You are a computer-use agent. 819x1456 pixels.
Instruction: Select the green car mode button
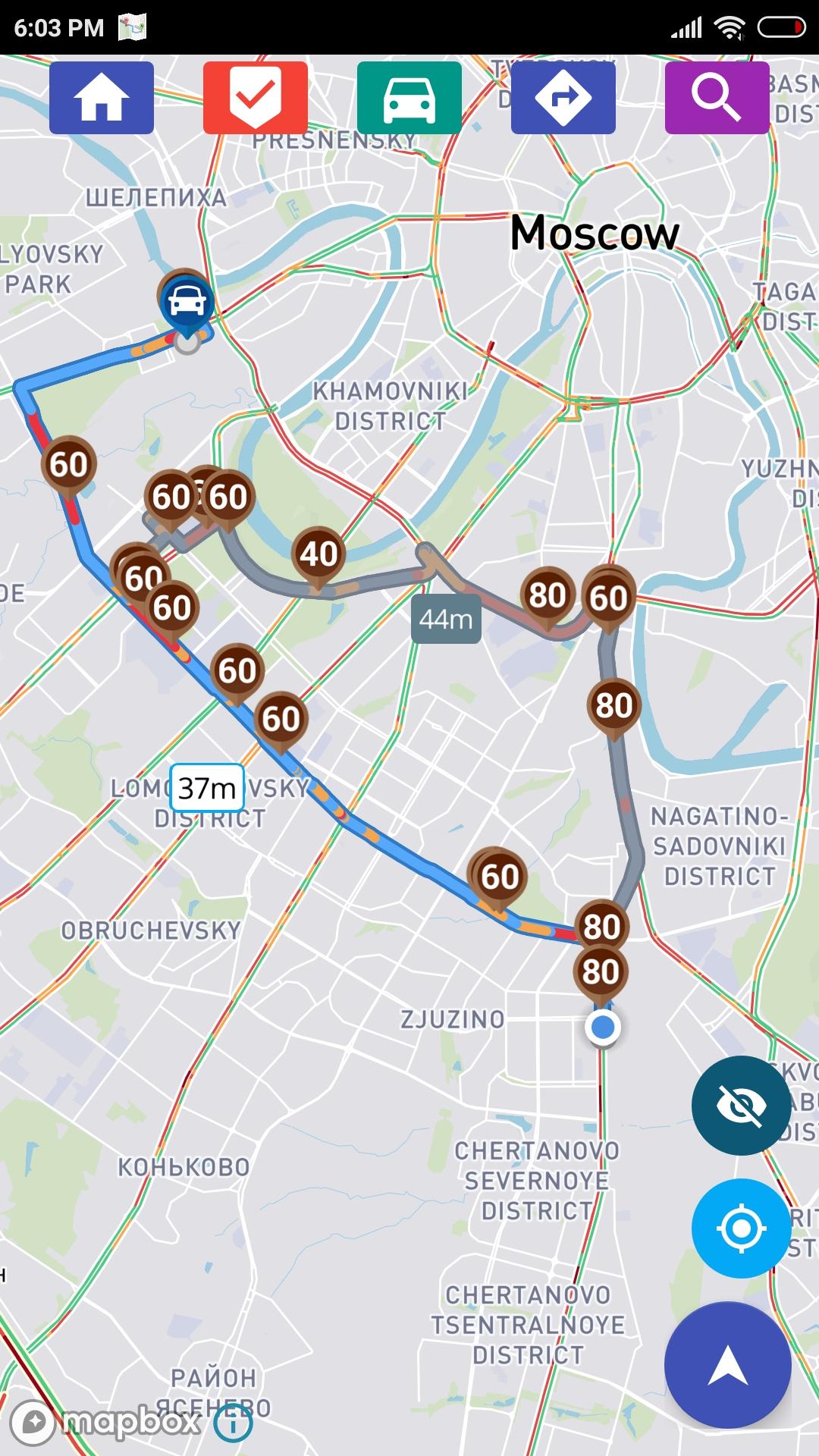(x=409, y=98)
